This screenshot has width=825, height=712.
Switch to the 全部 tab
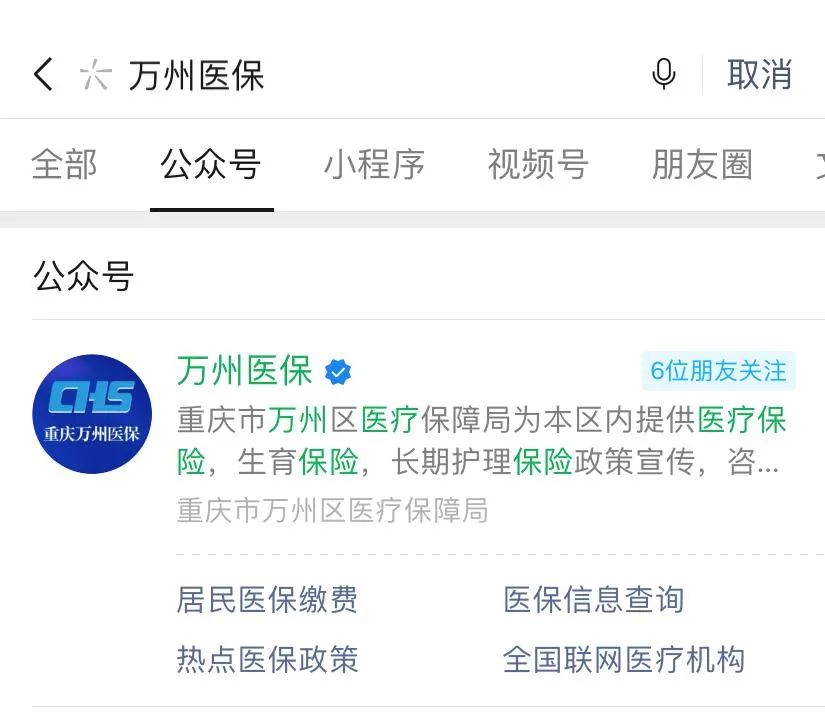click(x=64, y=165)
